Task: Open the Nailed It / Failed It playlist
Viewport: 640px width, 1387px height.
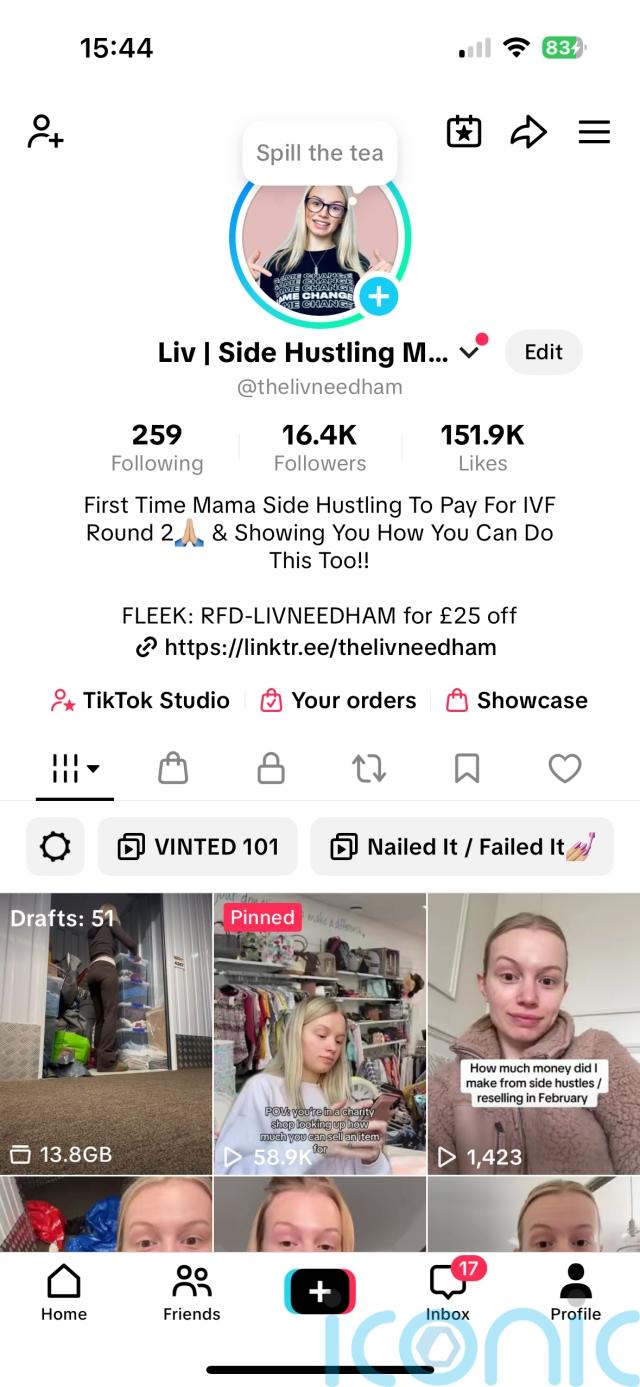Action: pyautogui.click(x=462, y=846)
